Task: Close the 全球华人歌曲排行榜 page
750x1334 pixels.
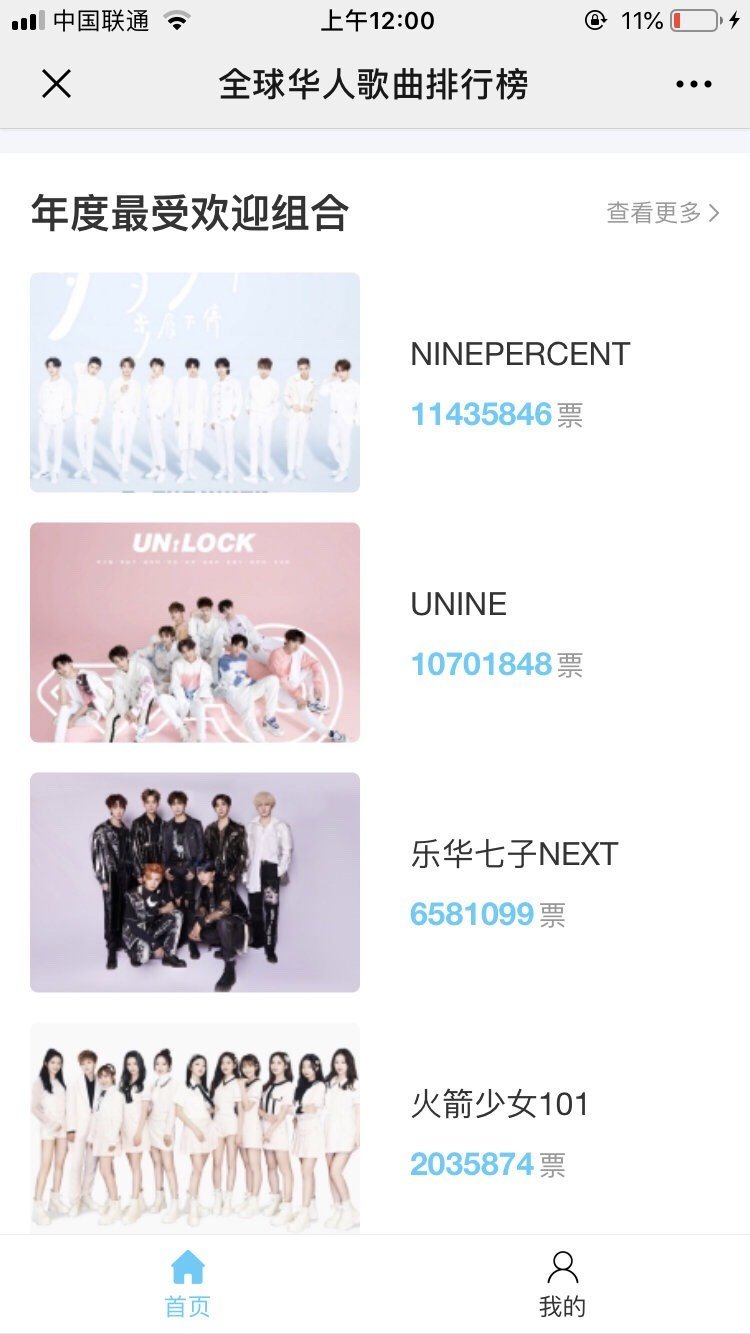Action: point(56,84)
